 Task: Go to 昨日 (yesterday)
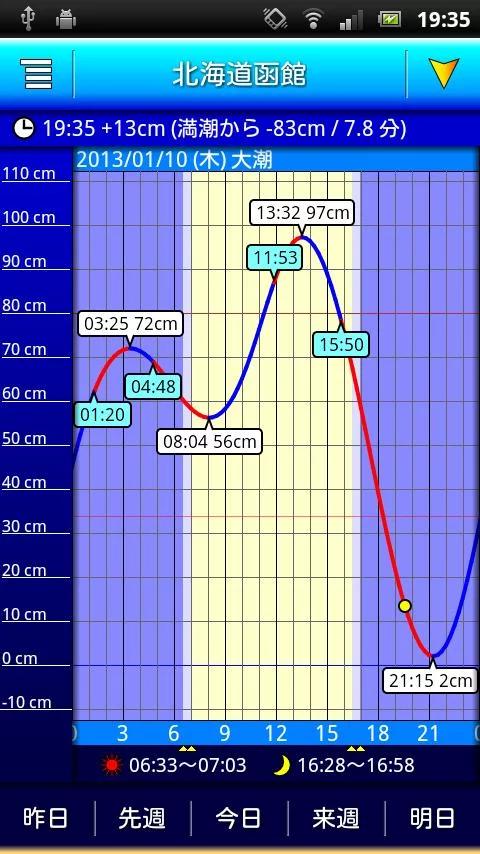46,818
